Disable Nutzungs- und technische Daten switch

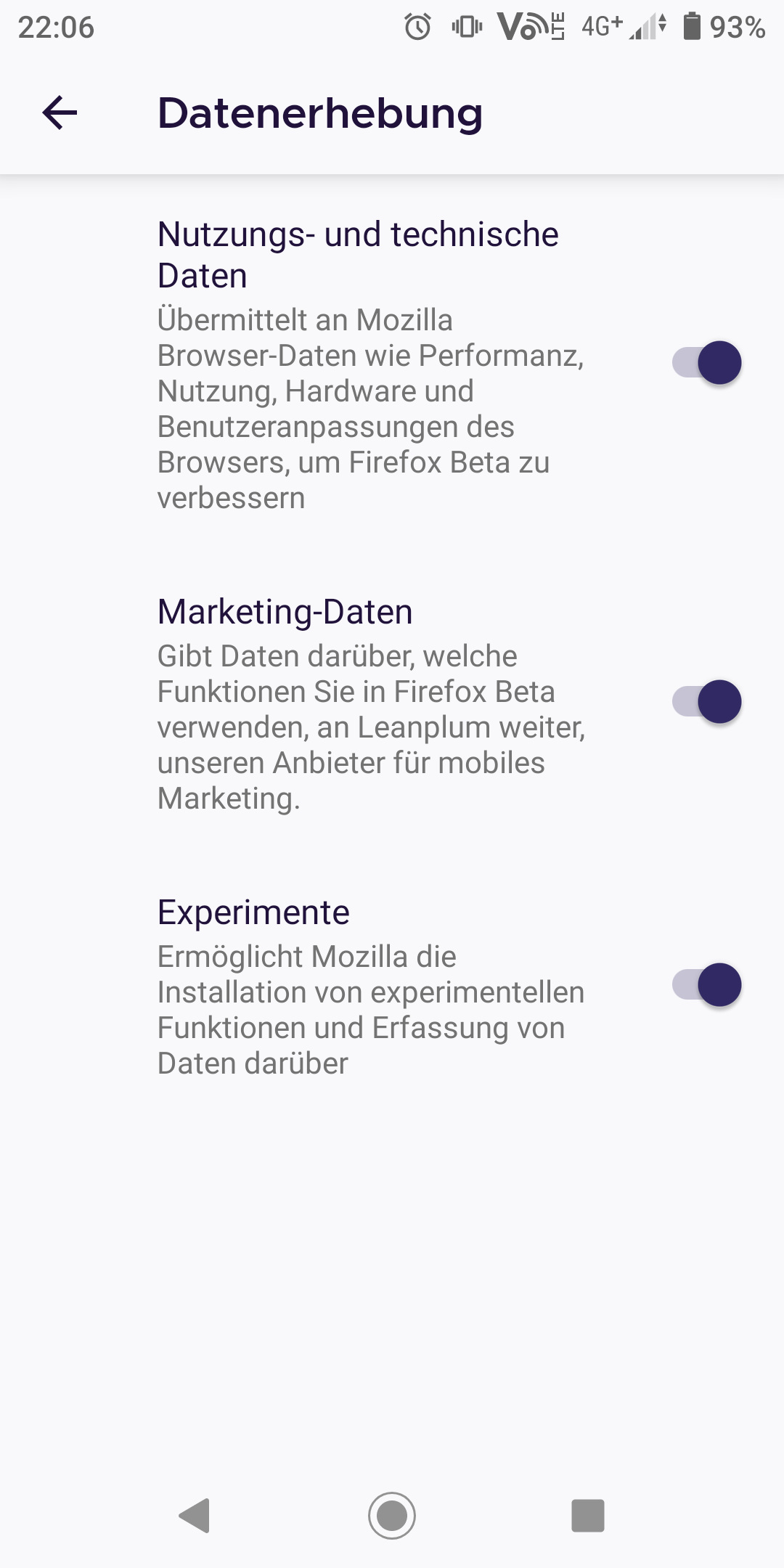click(706, 362)
